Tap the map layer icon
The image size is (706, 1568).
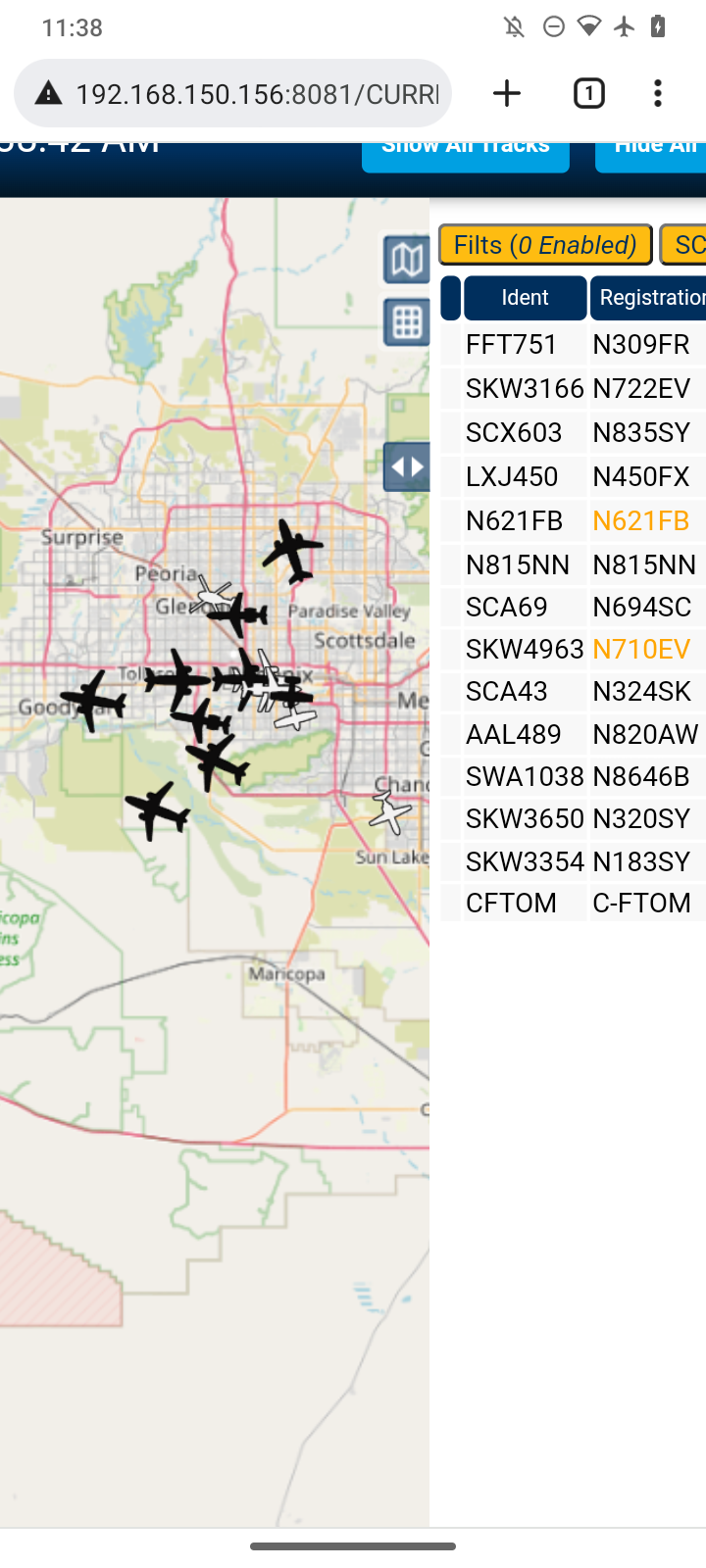(407, 260)
